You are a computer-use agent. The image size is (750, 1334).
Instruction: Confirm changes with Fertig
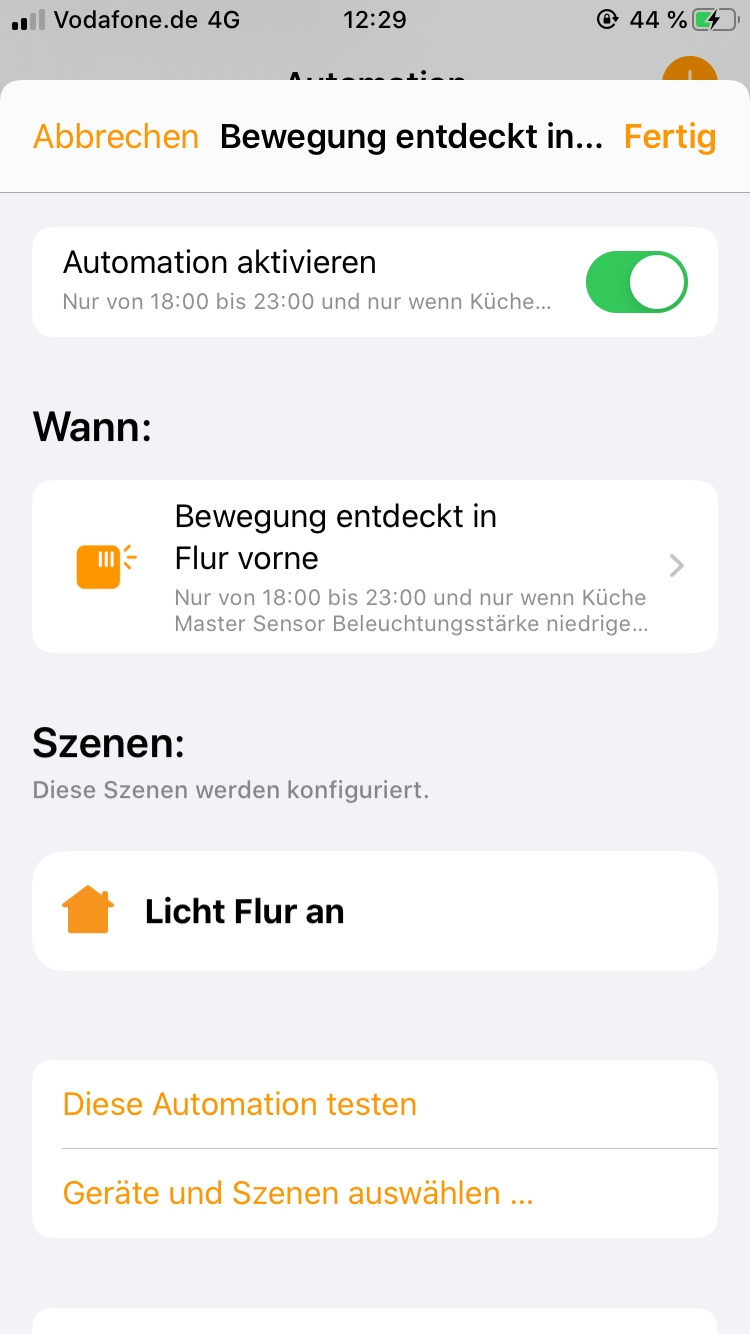tap(669, 137)
